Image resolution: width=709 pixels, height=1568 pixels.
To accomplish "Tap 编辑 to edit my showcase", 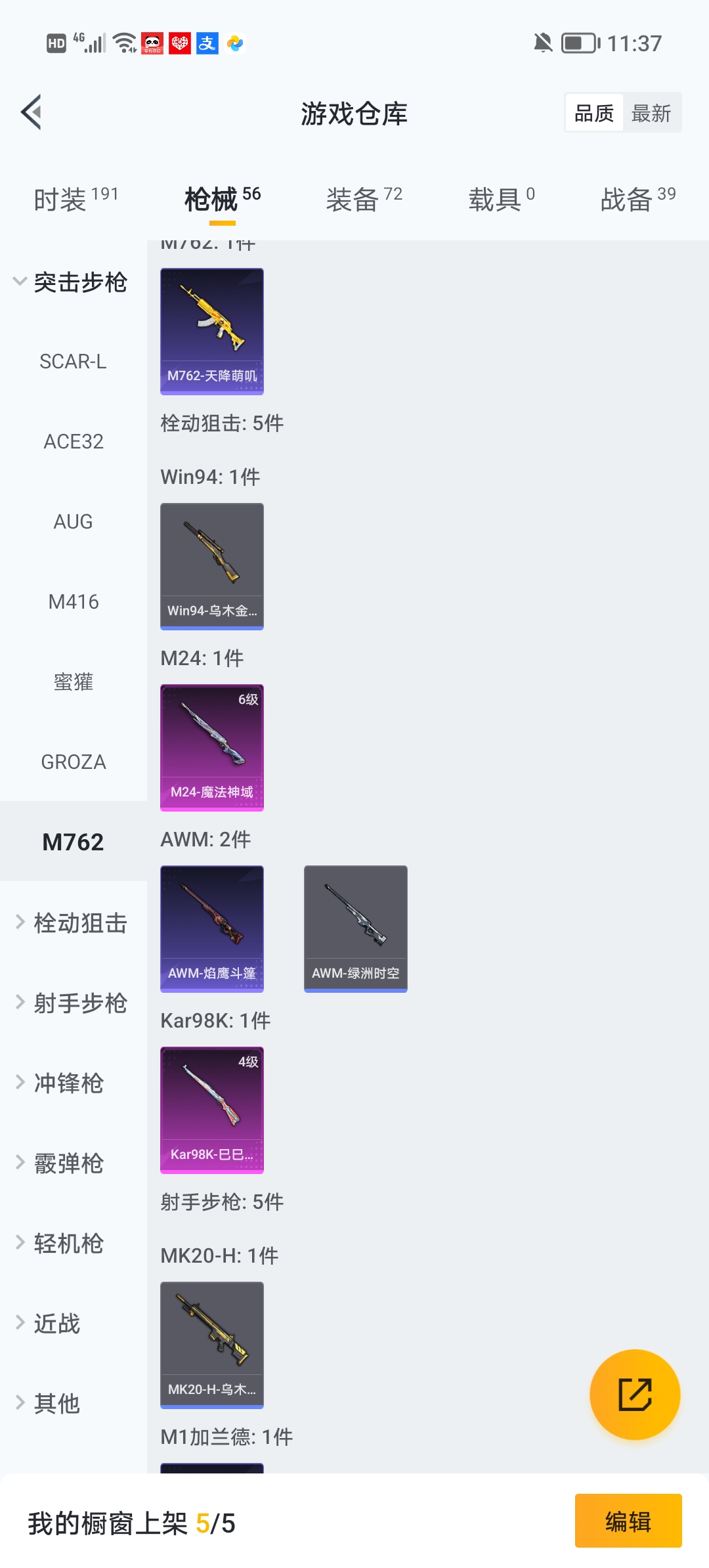I will pyautogui.click(x=628, y=1521).
